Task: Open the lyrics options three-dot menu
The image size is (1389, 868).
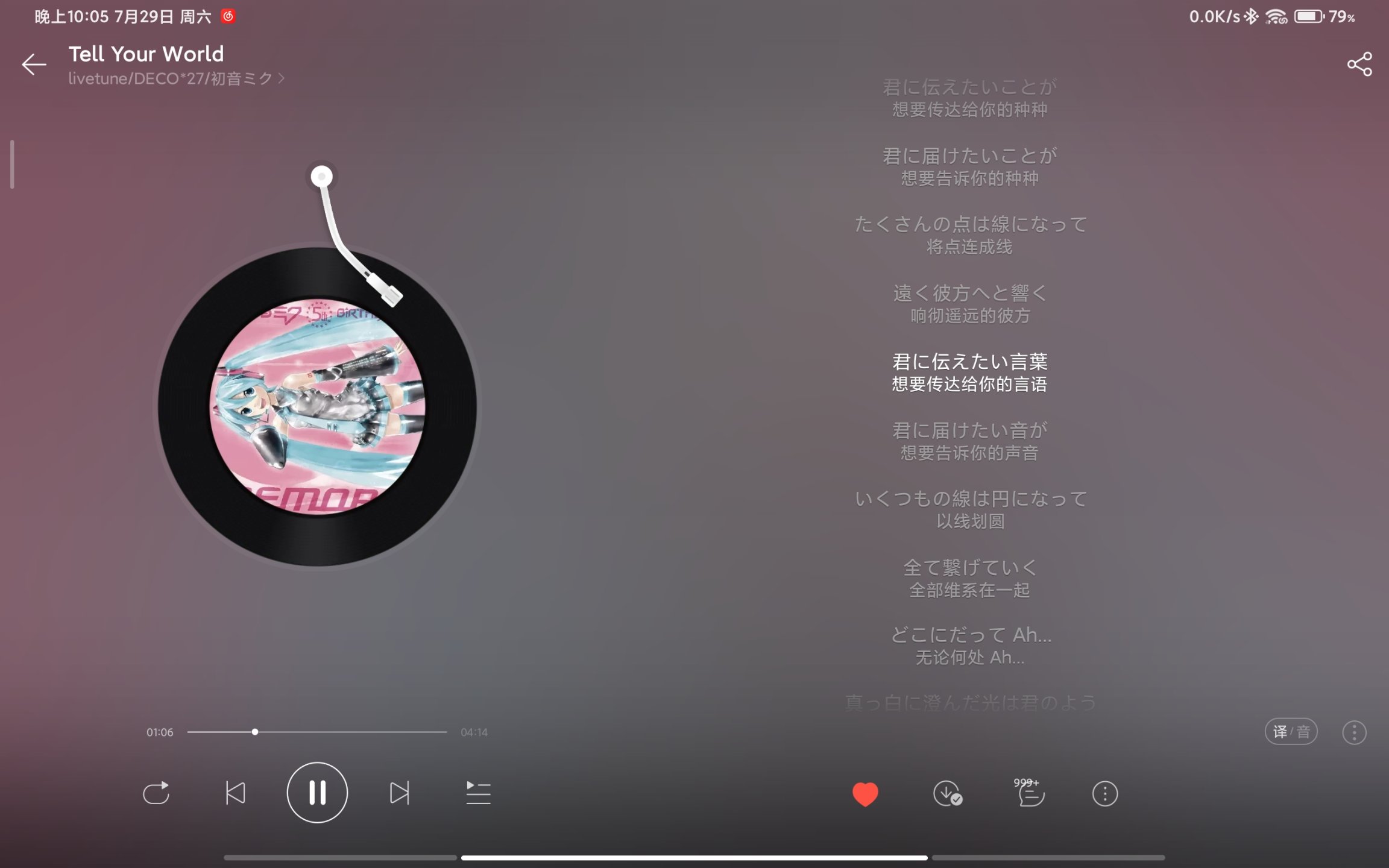Action: [x=1354, y=732]
